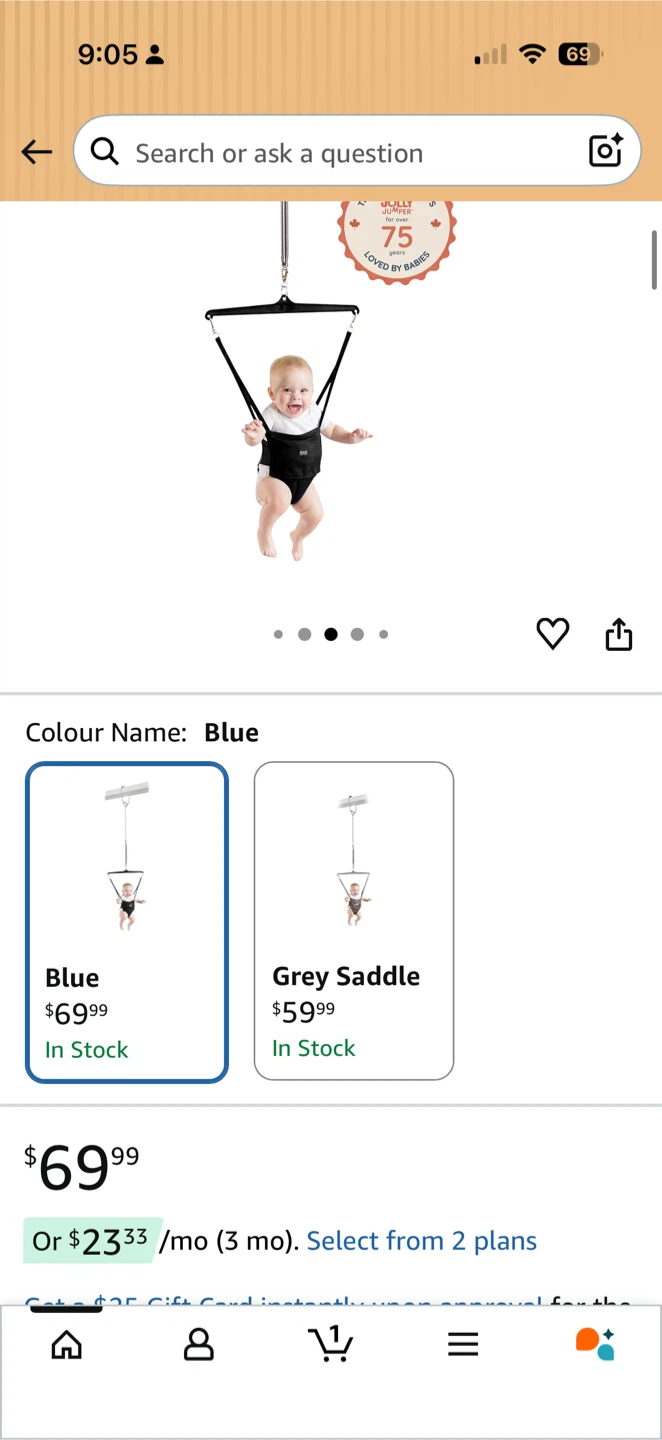The image size is (662, 1440).
Task: Open camera lens search icon
Action: 606,151
